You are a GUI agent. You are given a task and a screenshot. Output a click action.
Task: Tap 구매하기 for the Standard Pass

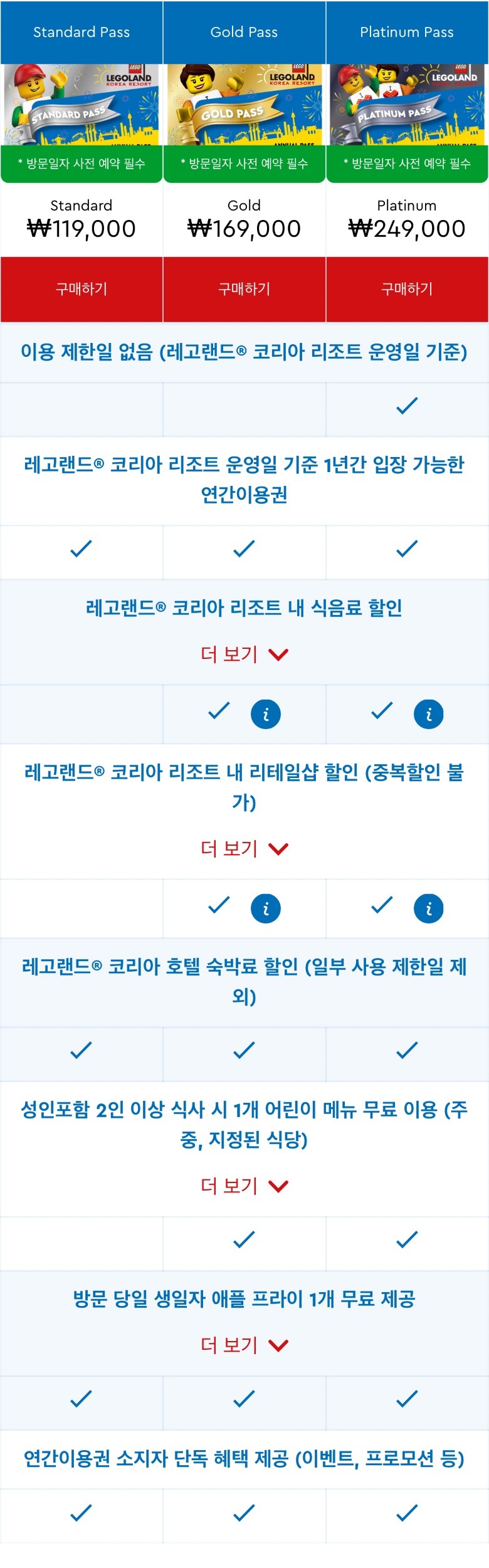(81, 289)
